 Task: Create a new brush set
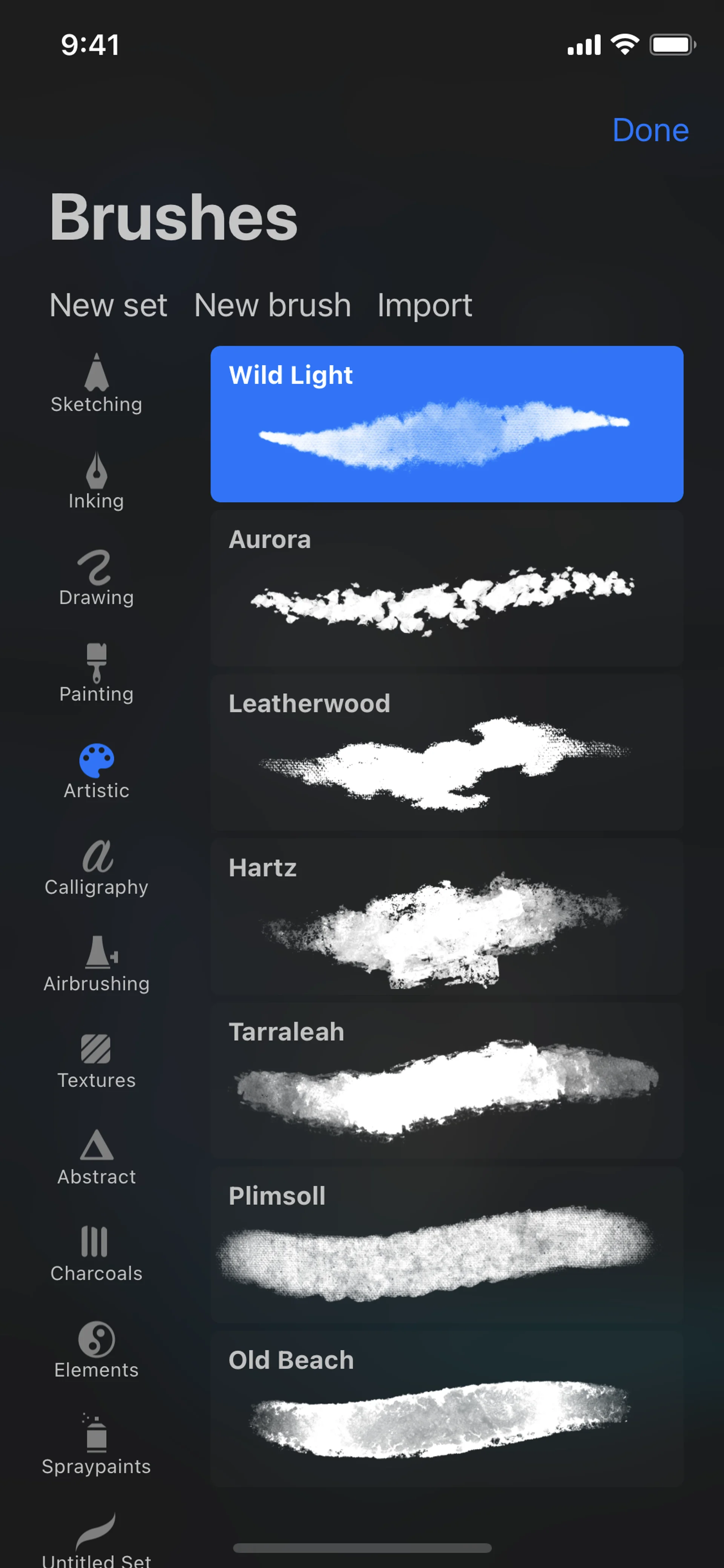(108, 305)
